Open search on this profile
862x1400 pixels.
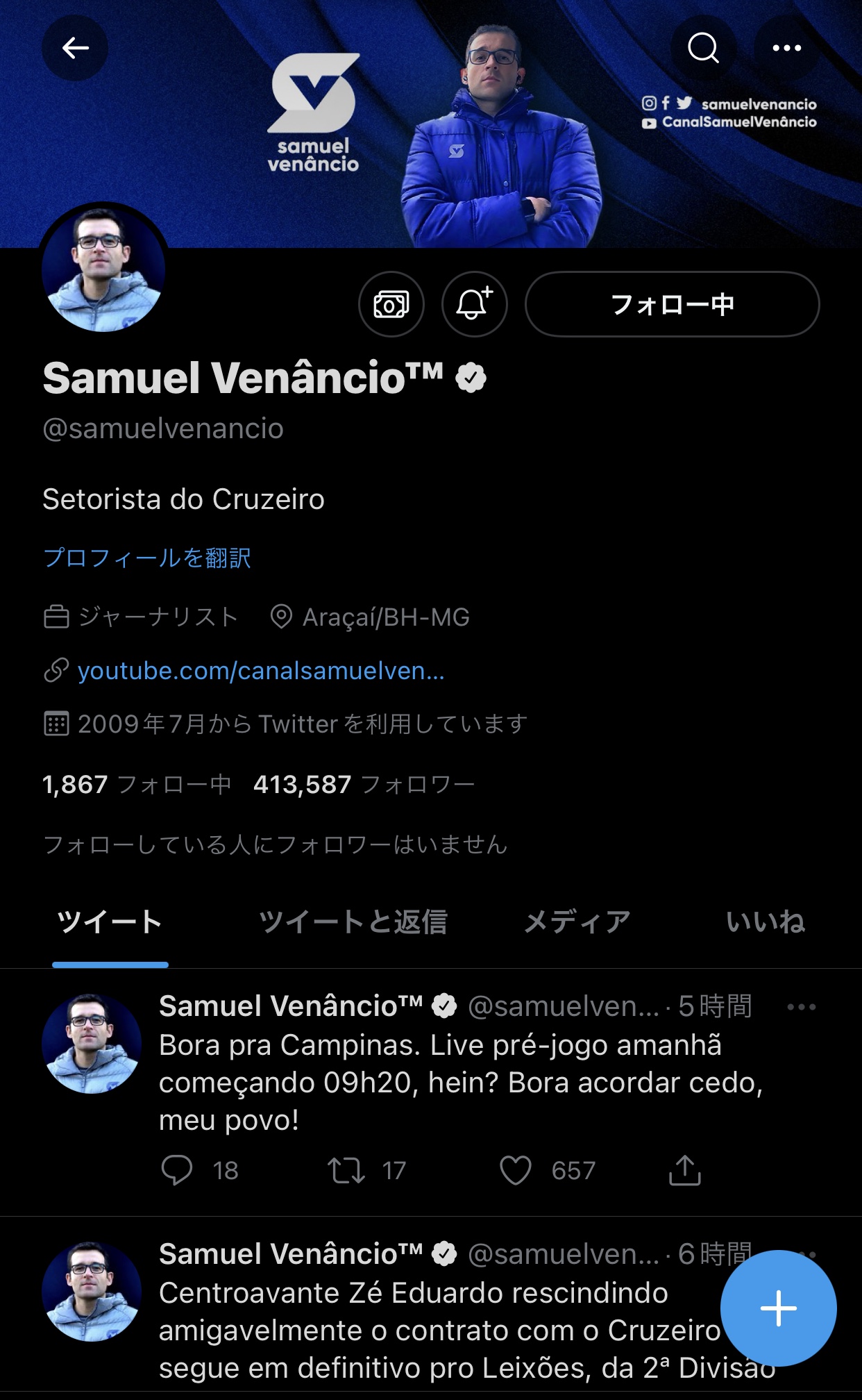(703, 48)
